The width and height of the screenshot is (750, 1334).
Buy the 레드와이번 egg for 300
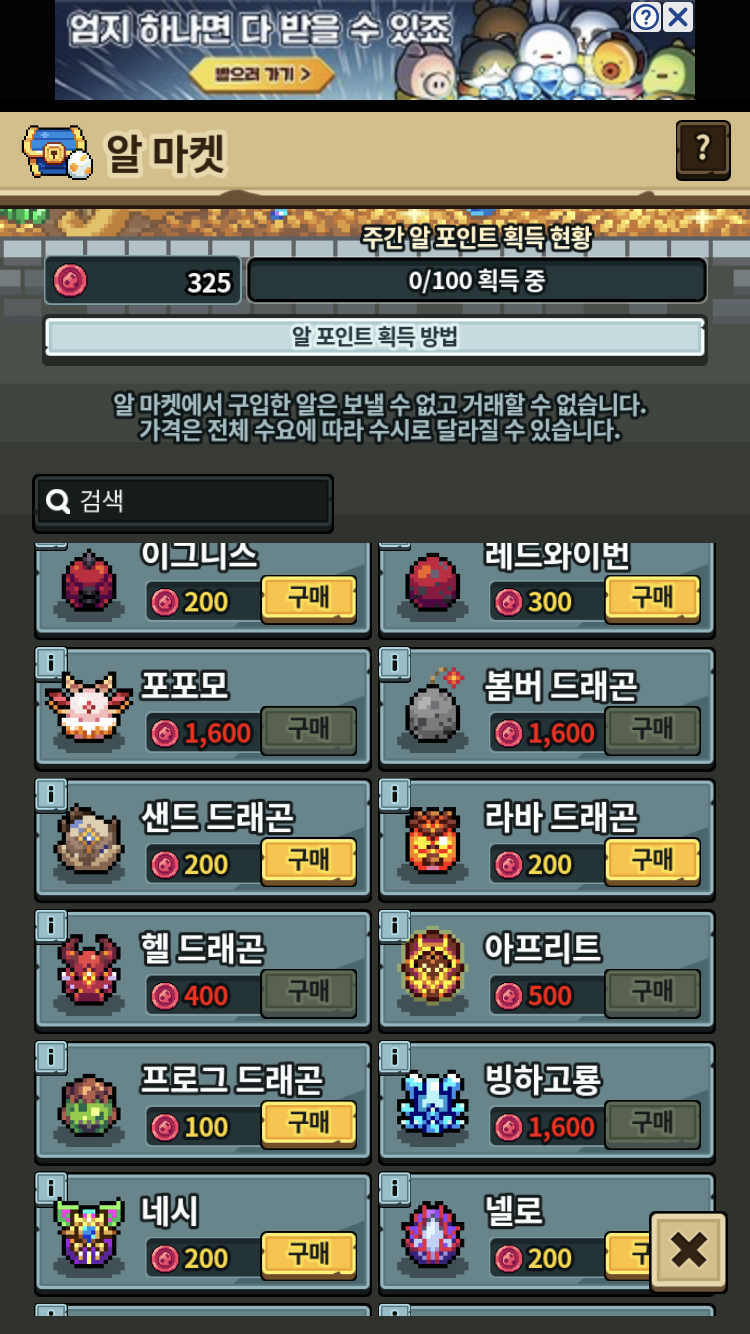(x=652, y=598)
